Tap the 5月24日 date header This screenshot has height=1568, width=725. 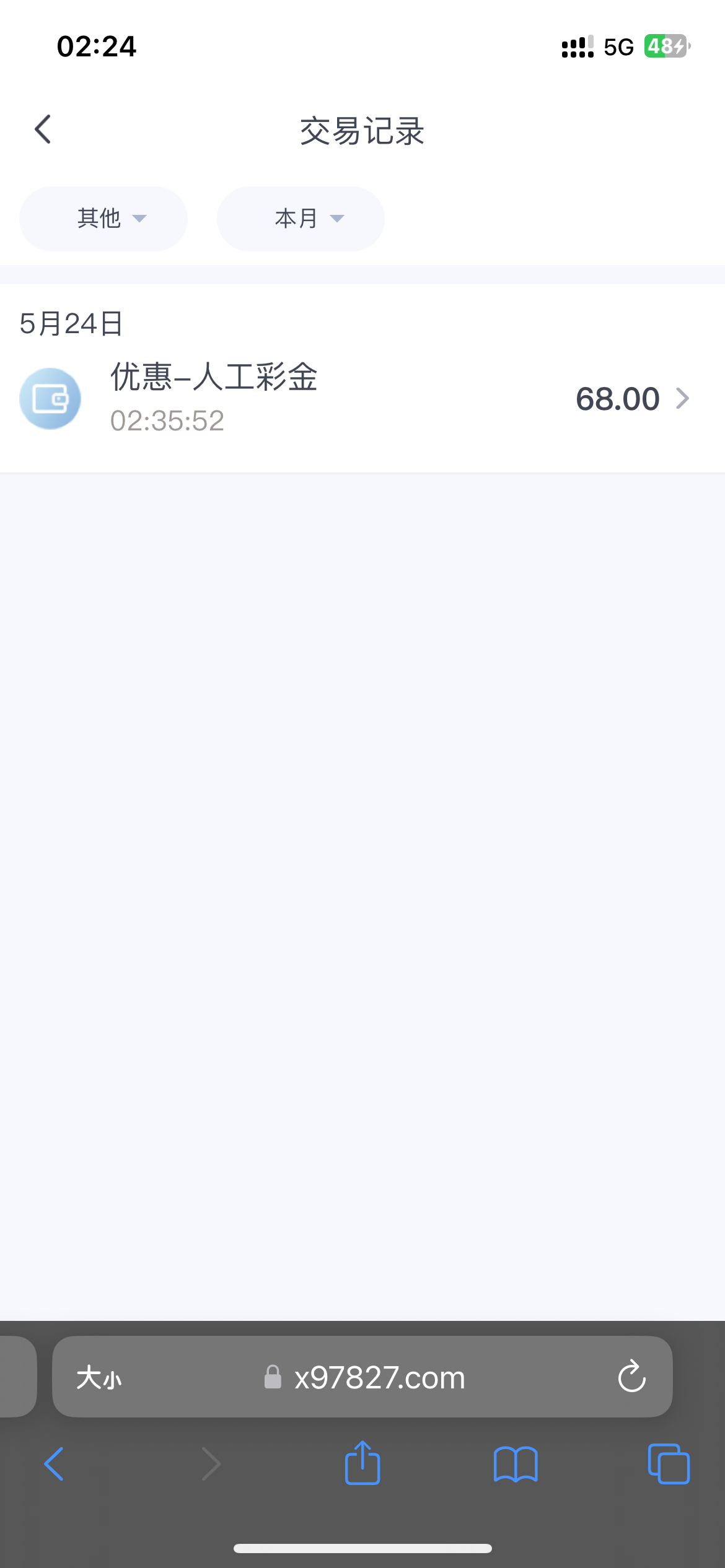(71, 323)
